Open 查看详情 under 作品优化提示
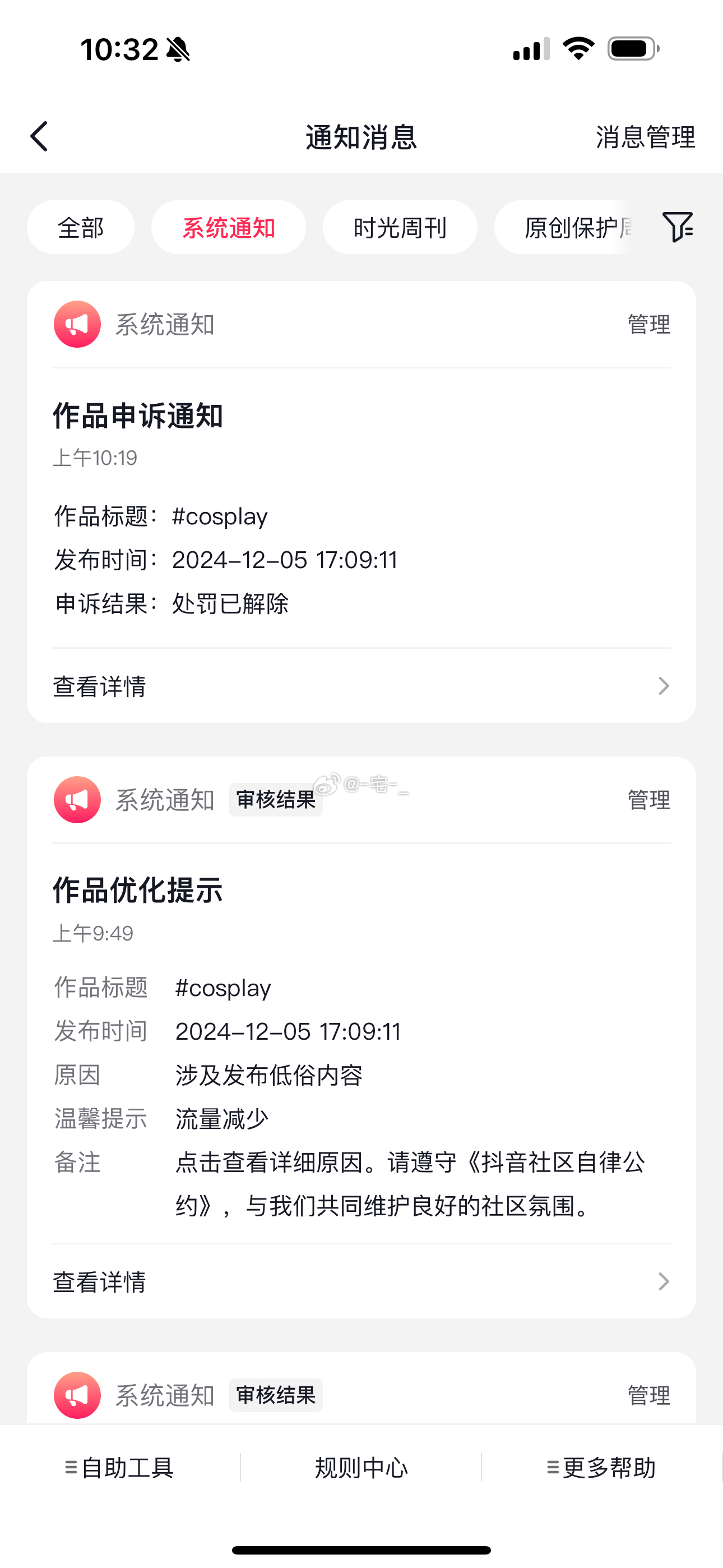The width and height of the screenshot is (723, 1568). coord(361,1282)
